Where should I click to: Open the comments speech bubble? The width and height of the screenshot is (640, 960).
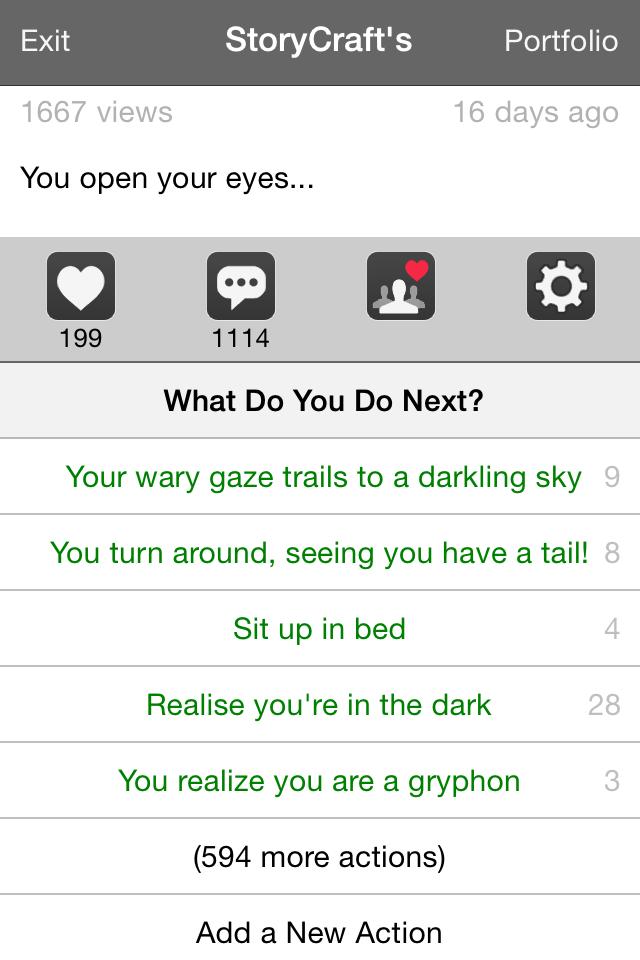pyautogui.click(x=241, y=287)
